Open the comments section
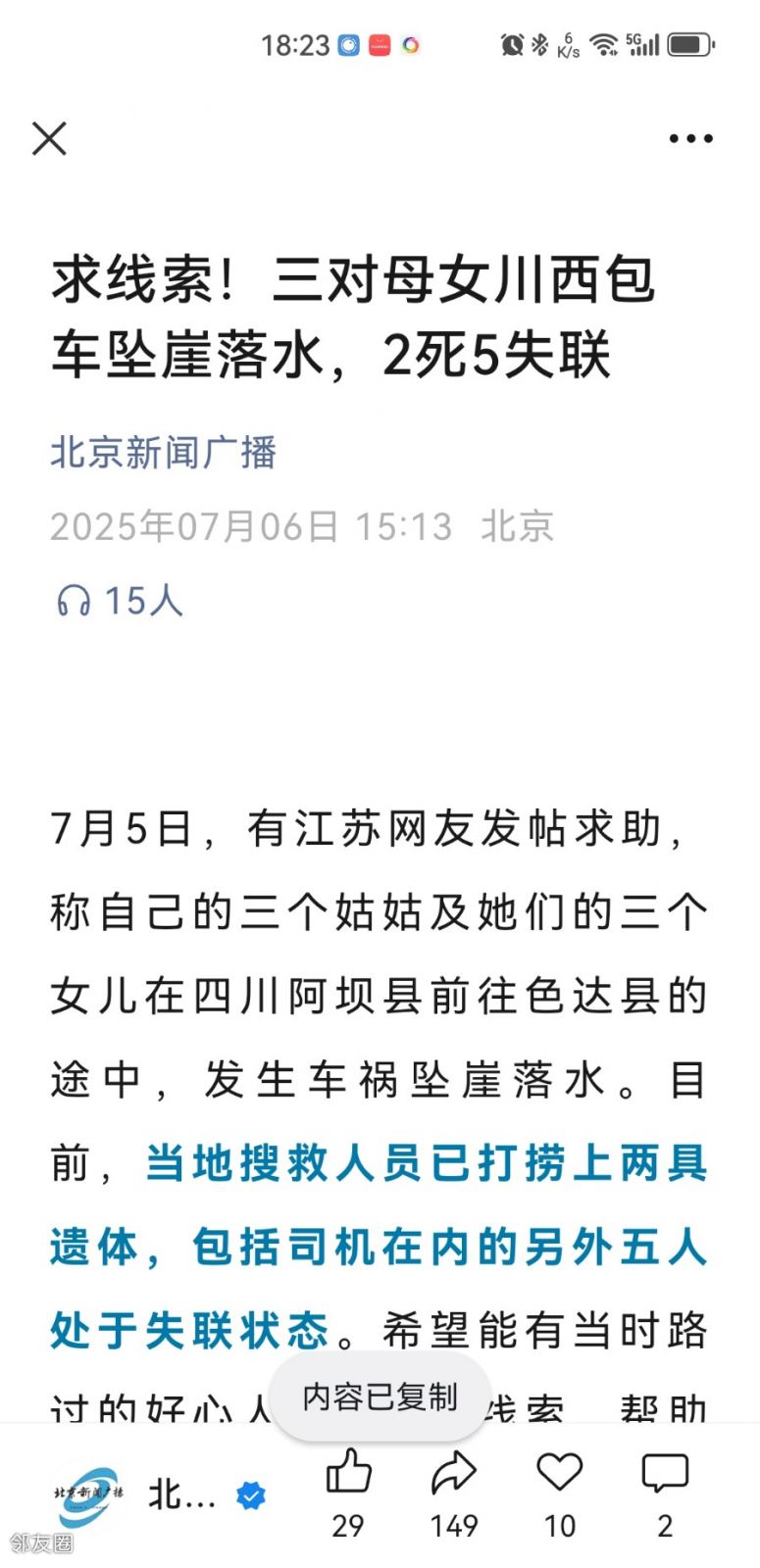 pyautogui.click(x=665, y=1474)
